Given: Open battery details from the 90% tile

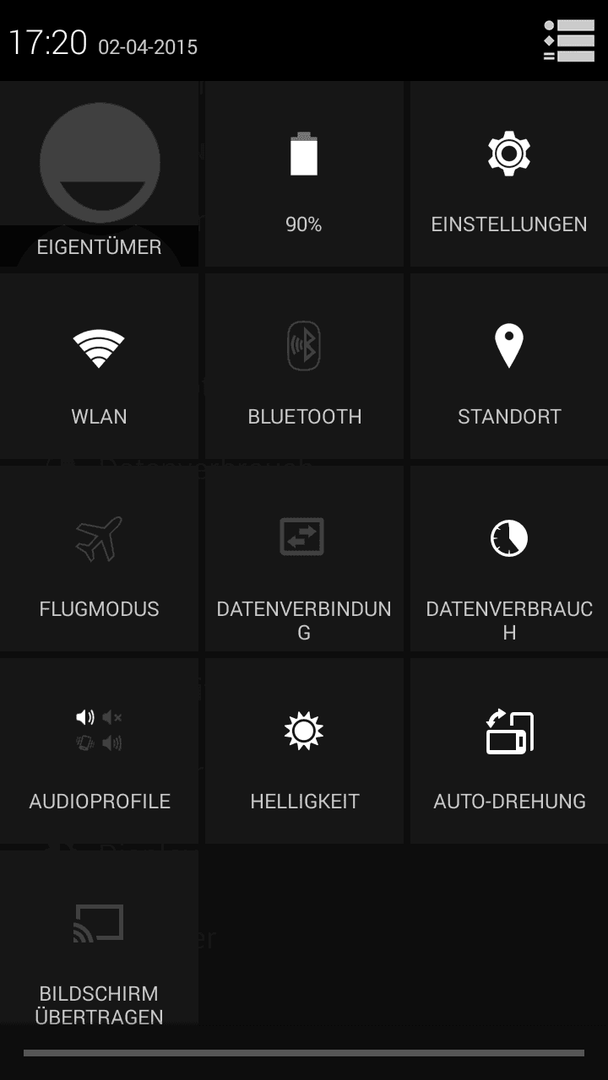Looking at the screenshot, I should [x=304, y=174].
